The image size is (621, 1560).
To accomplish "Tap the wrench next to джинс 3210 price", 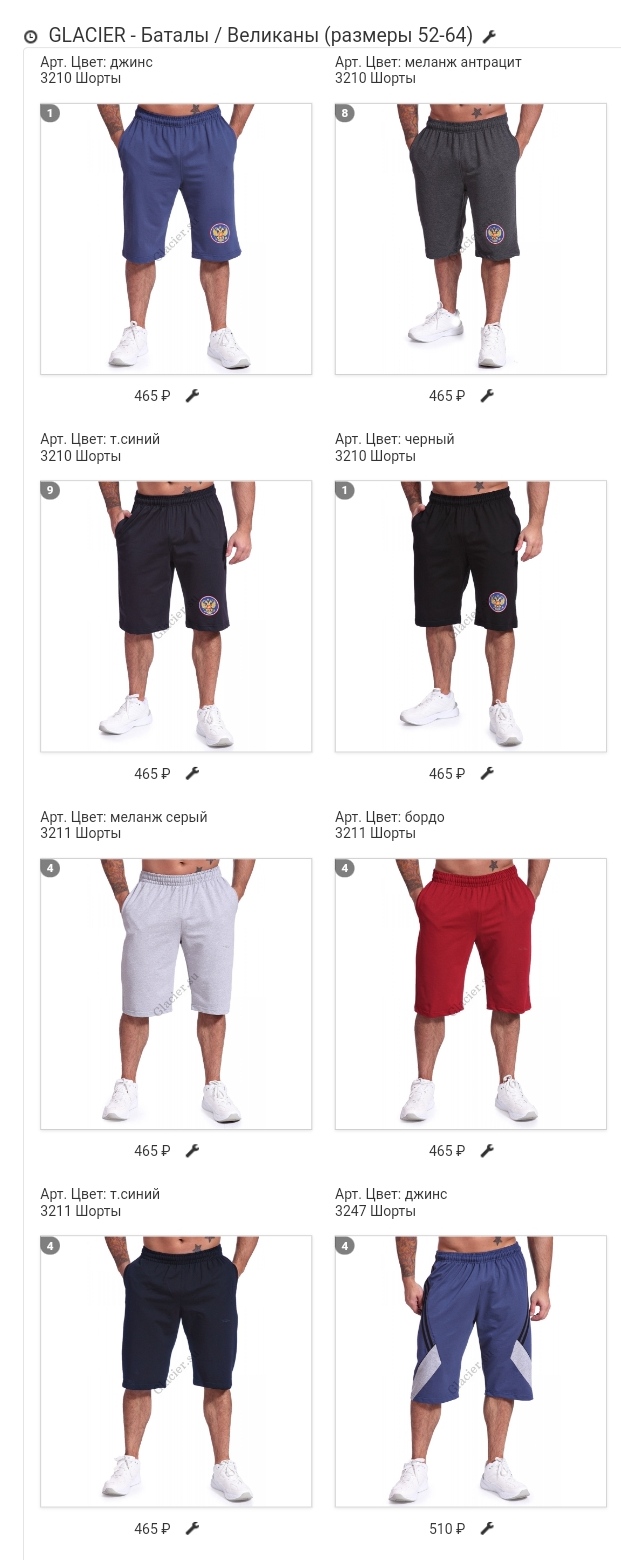I will pyautogui.click(x=193, y=396).
